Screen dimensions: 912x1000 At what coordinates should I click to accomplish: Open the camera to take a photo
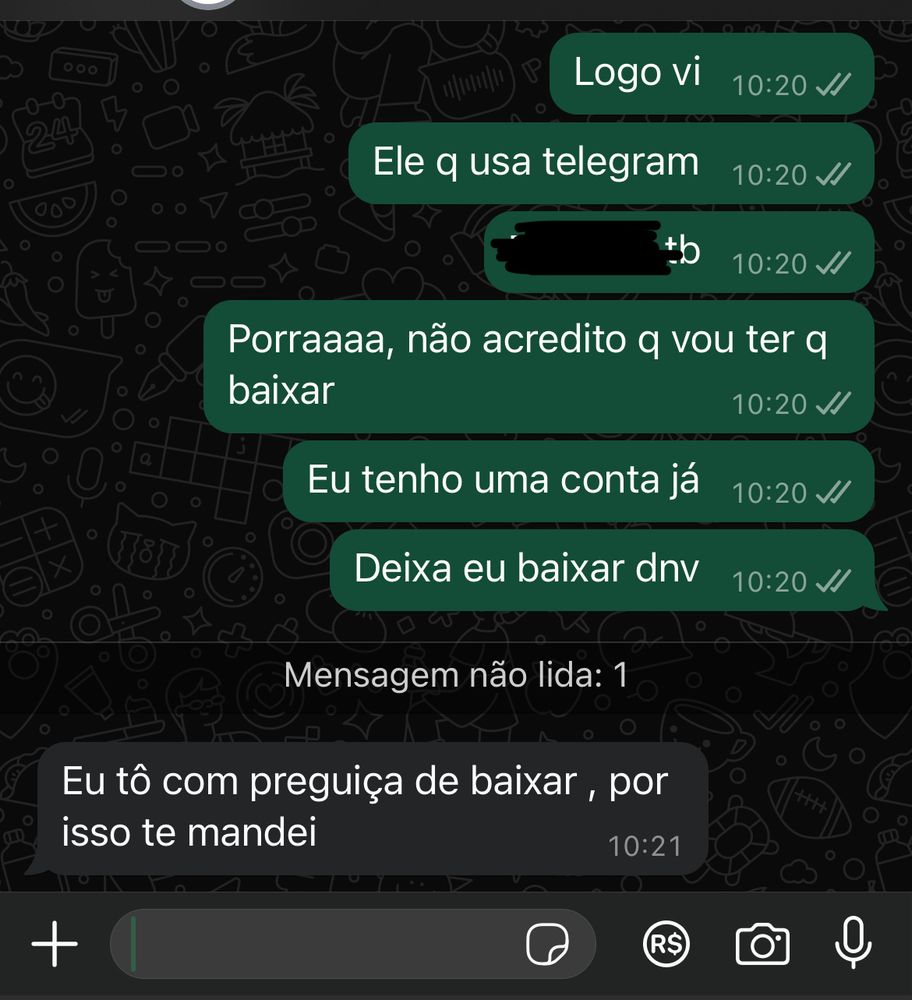tap(762, 944)
